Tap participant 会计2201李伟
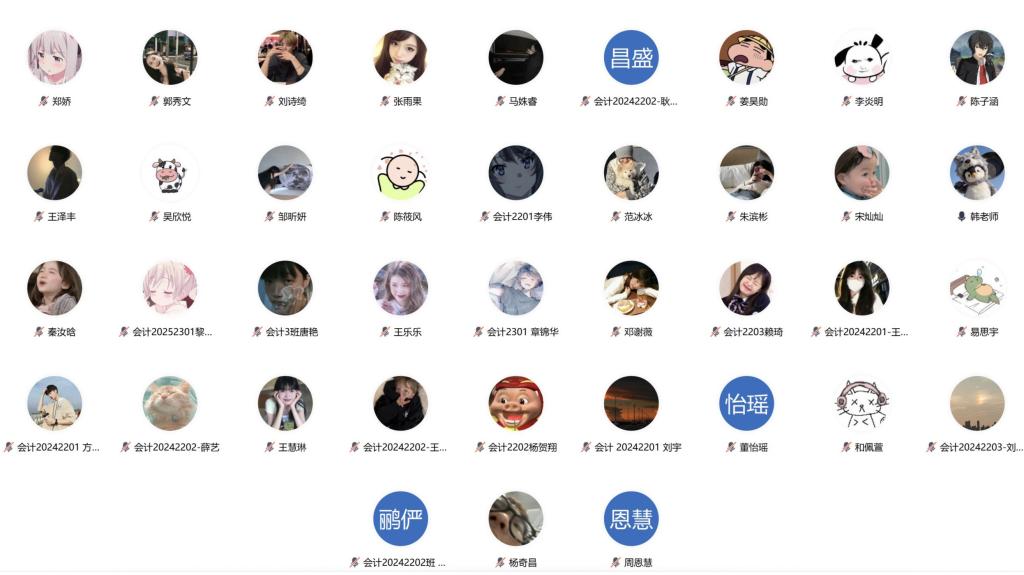Viewport: 1024px width, 575px height. pos(516,173)
